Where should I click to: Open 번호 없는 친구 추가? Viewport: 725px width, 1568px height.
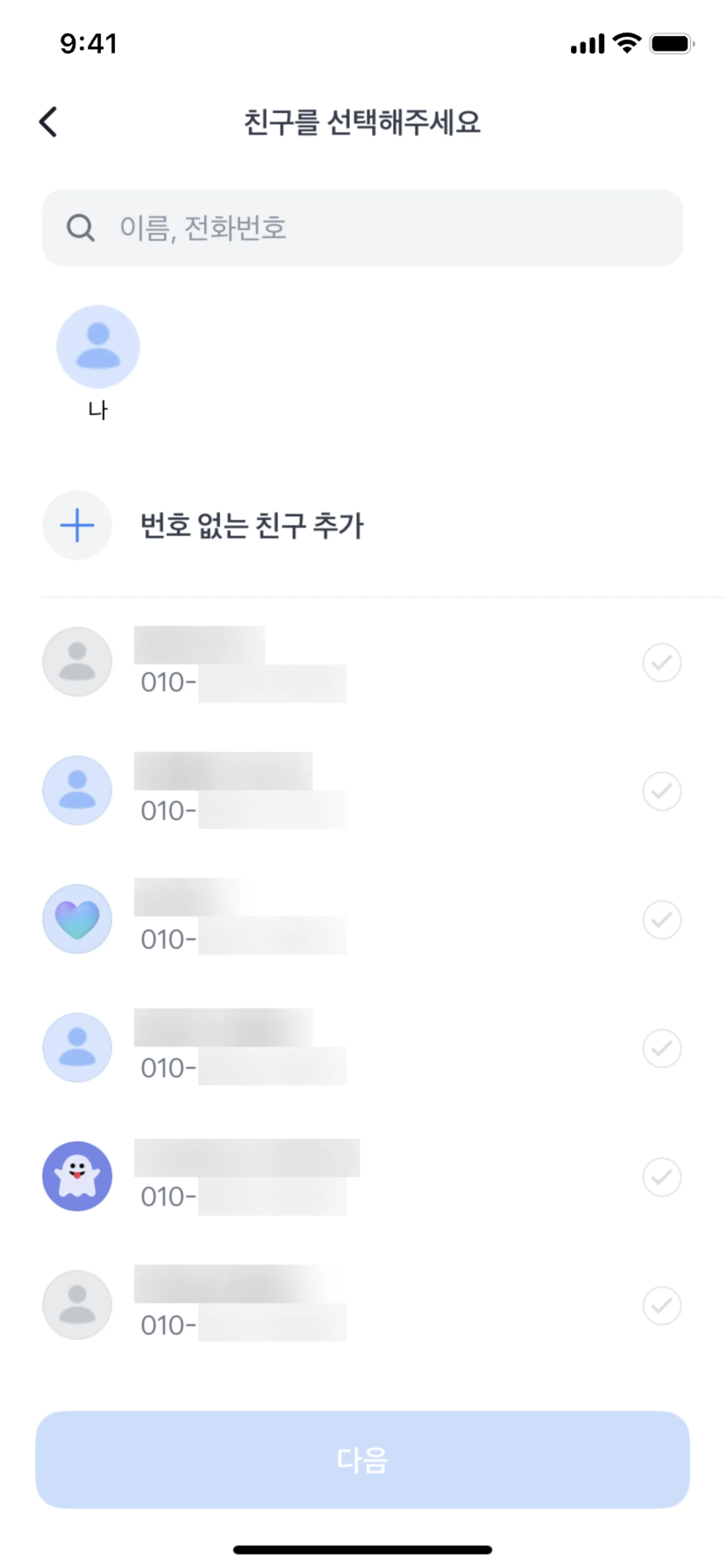[251, 525]
